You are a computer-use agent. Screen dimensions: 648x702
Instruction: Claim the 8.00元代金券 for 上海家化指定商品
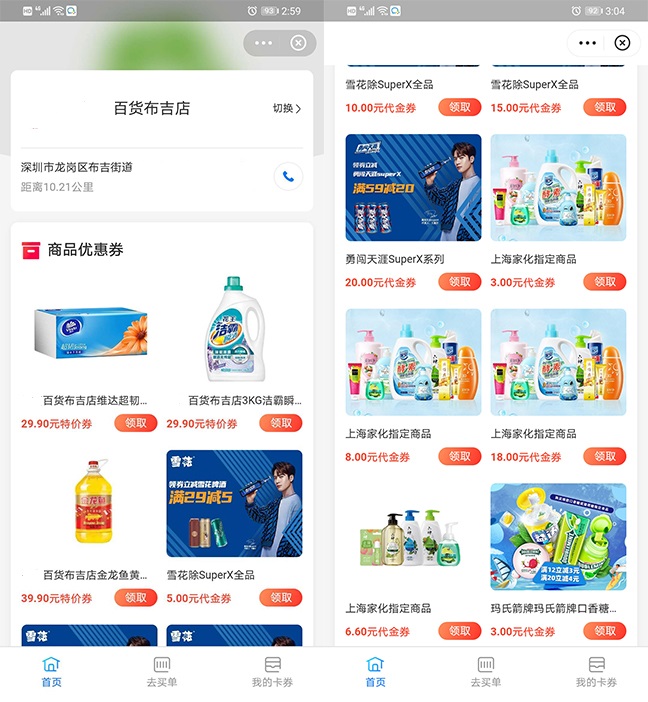(459, 456)
